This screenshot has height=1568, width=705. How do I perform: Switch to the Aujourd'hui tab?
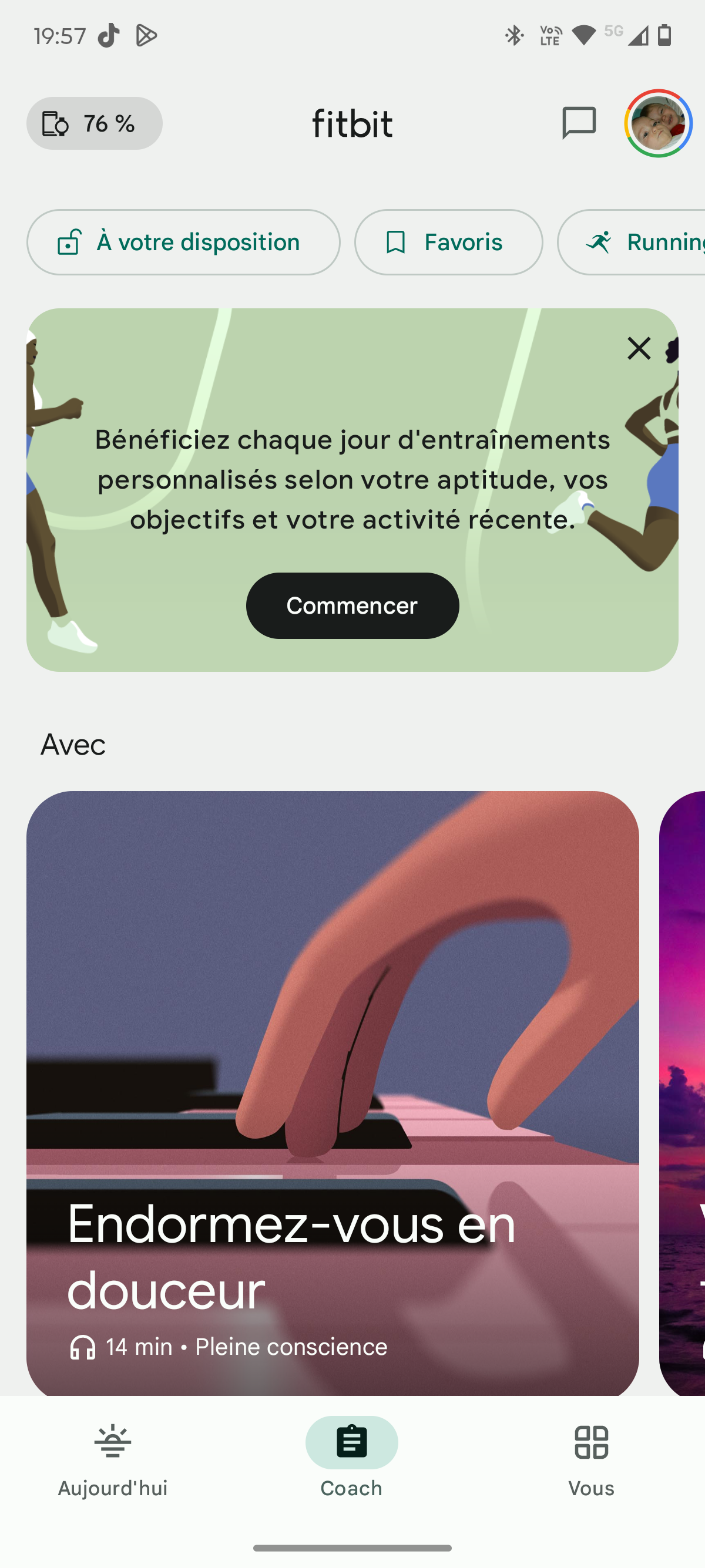(x=113, y=1460)
